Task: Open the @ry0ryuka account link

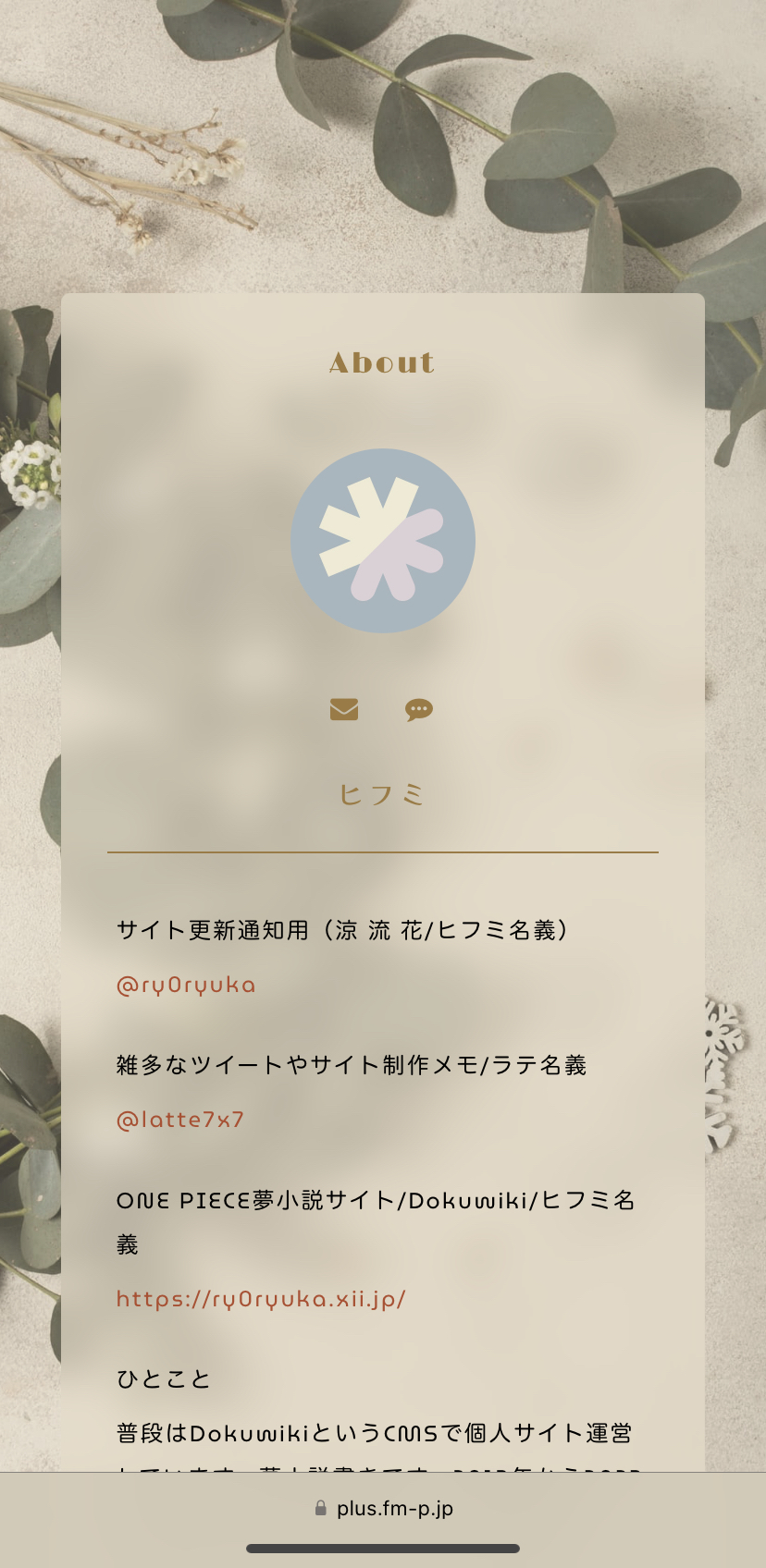Action: point(186,985)
